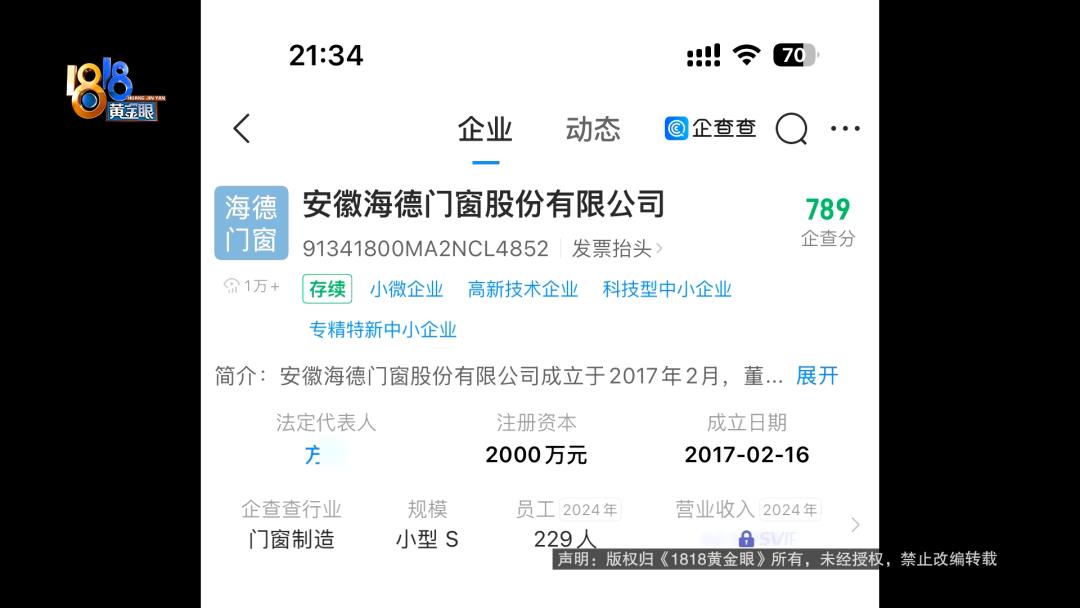Tap the 小微企业 tag
The height and width of the screenshot is (608, 1080).
coord(406,289)
